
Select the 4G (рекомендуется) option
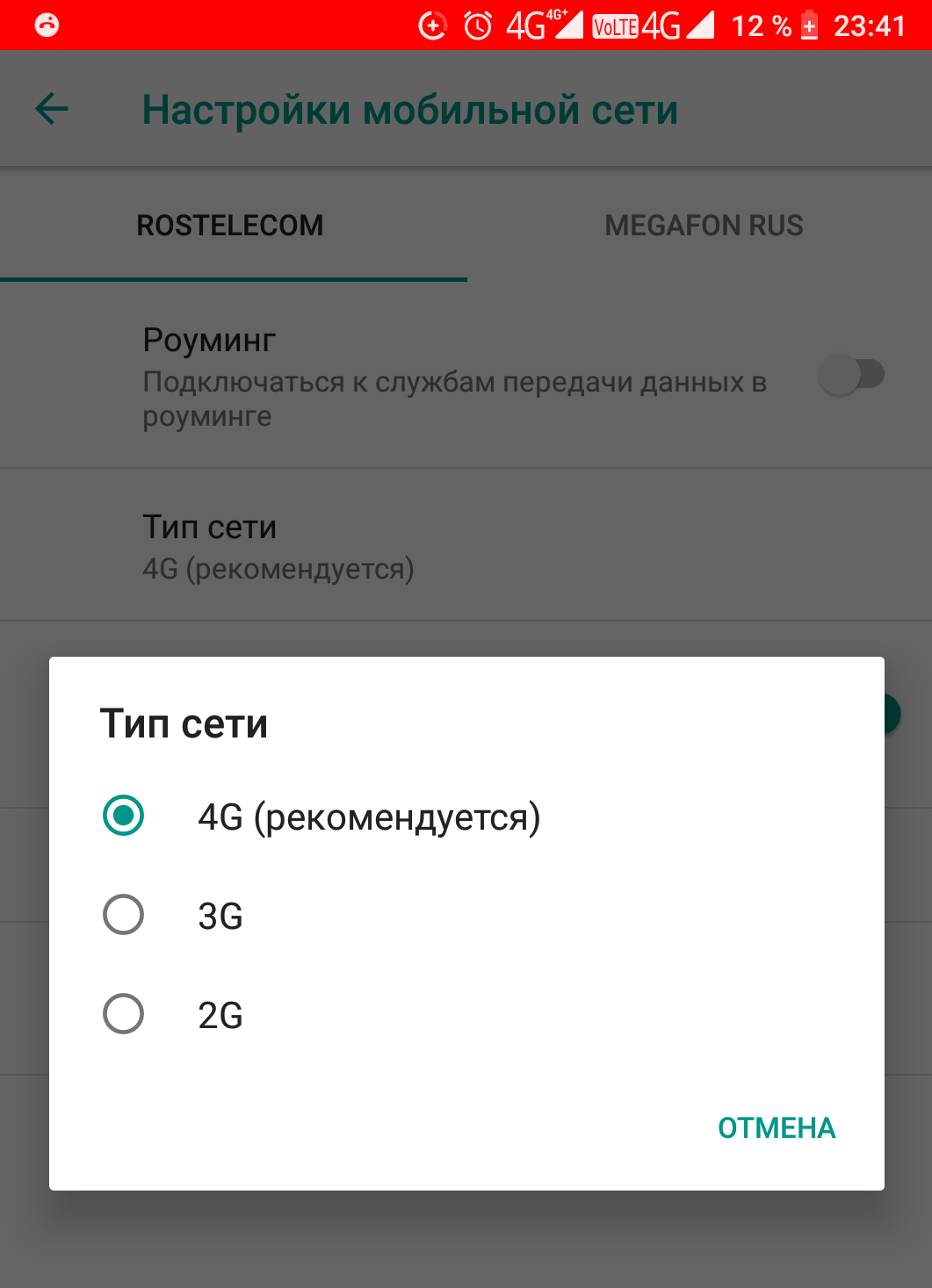(x=466, y=816)
